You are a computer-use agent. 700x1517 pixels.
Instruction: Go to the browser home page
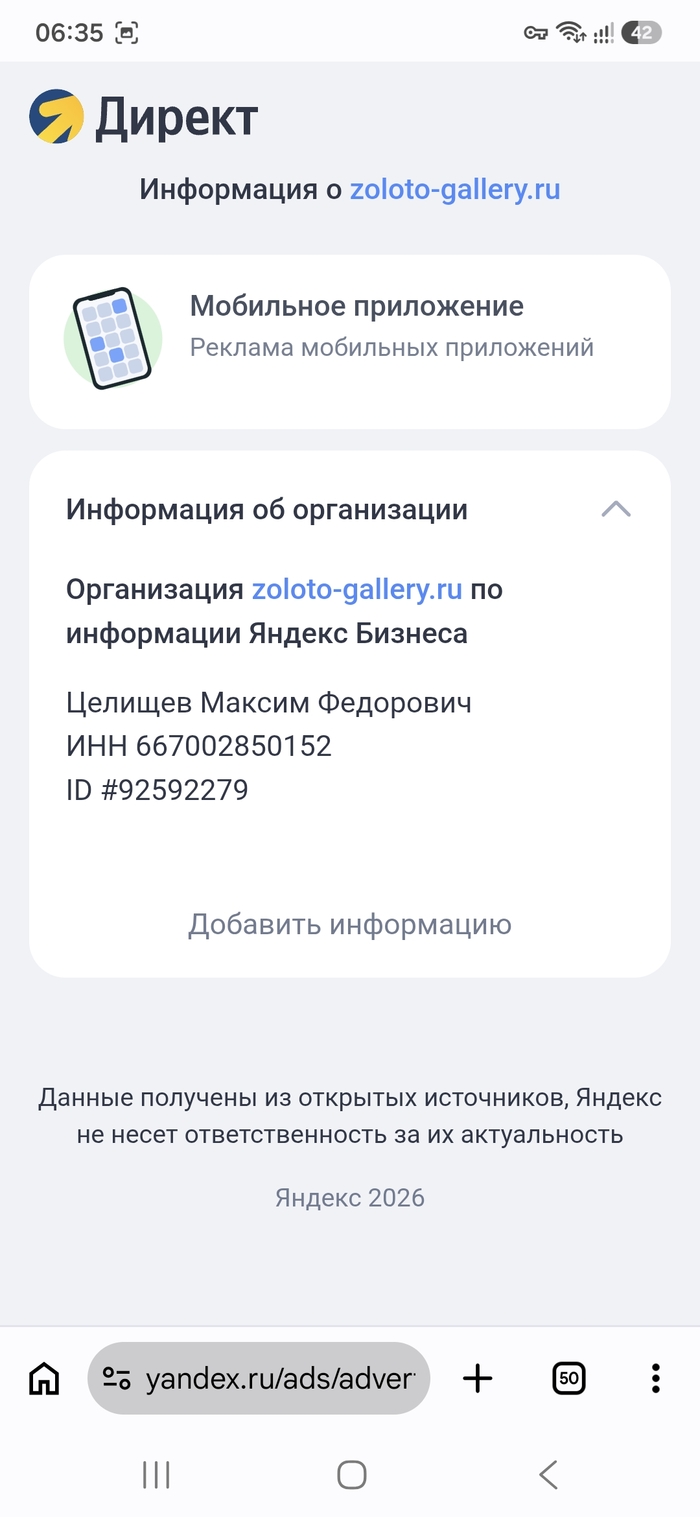click(44, 1379)
